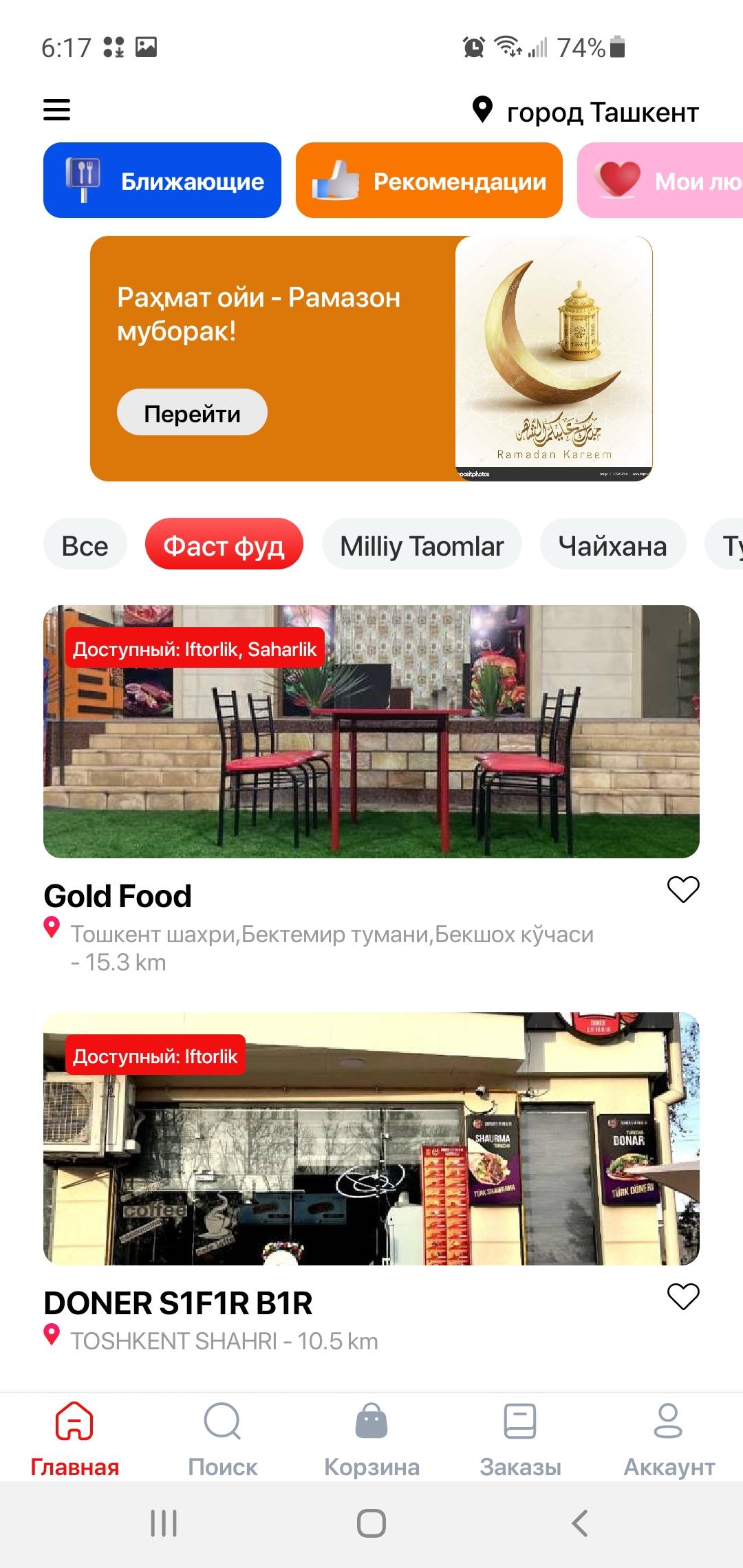Image resolution: width=743 pixels, height=1568 pixels.
Task: Select the Все filter chip
Action: pyautogui.click(x=85, y=545)
